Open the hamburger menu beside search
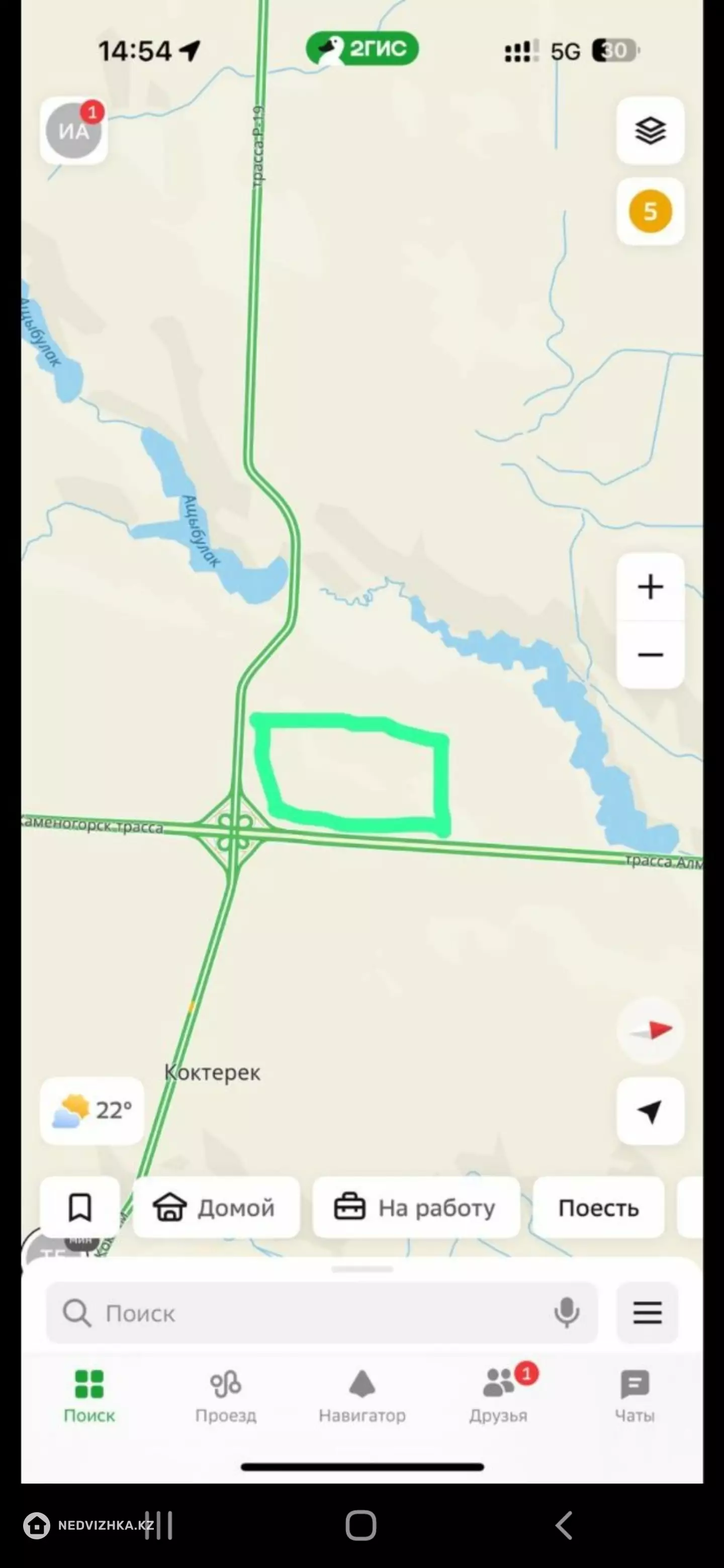Screen dimensions: 724x1568 647,1313
